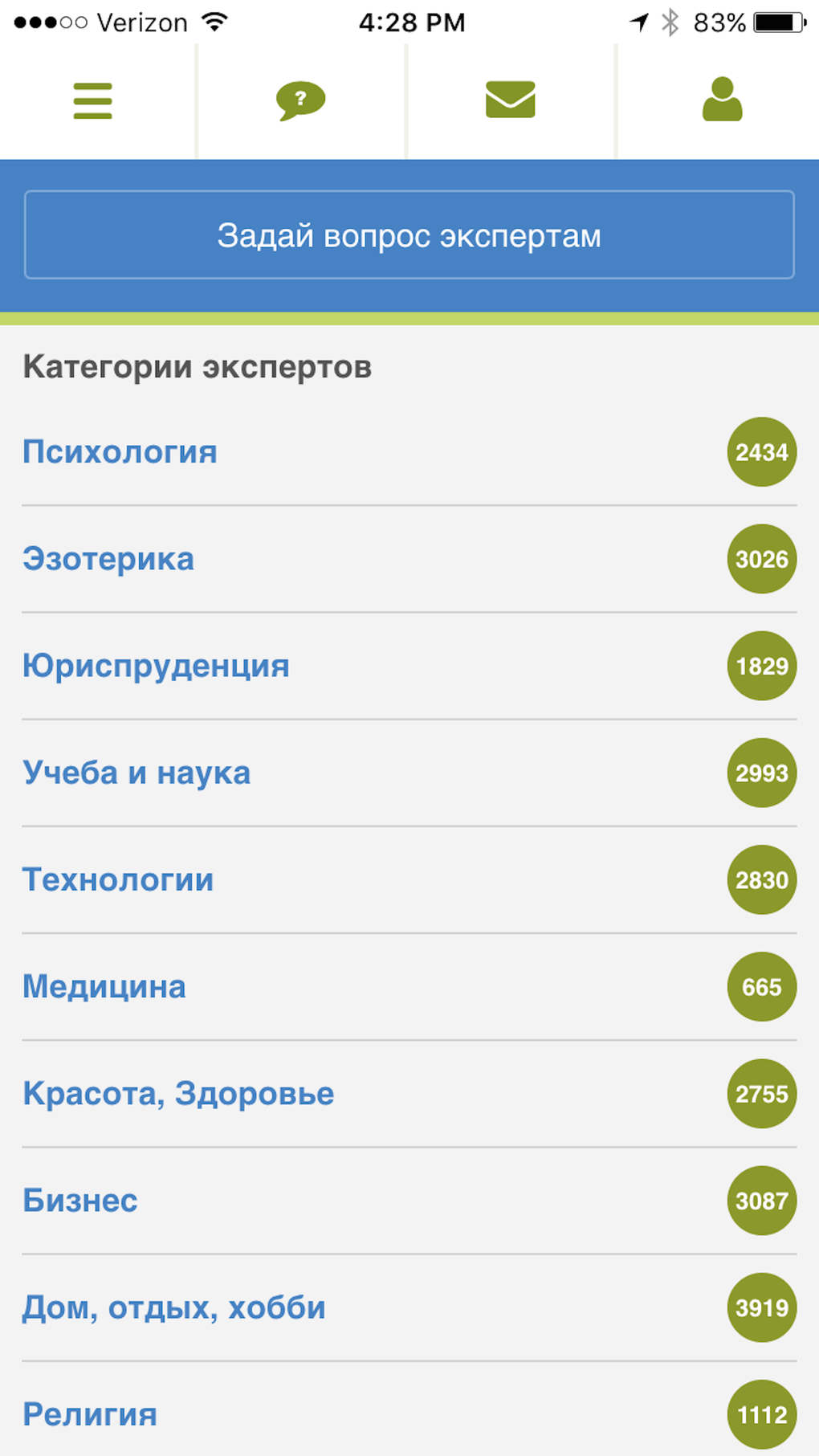Open the hamburger menu
819x1456 pixels.
pyautogui.click(x=92, y=101)
